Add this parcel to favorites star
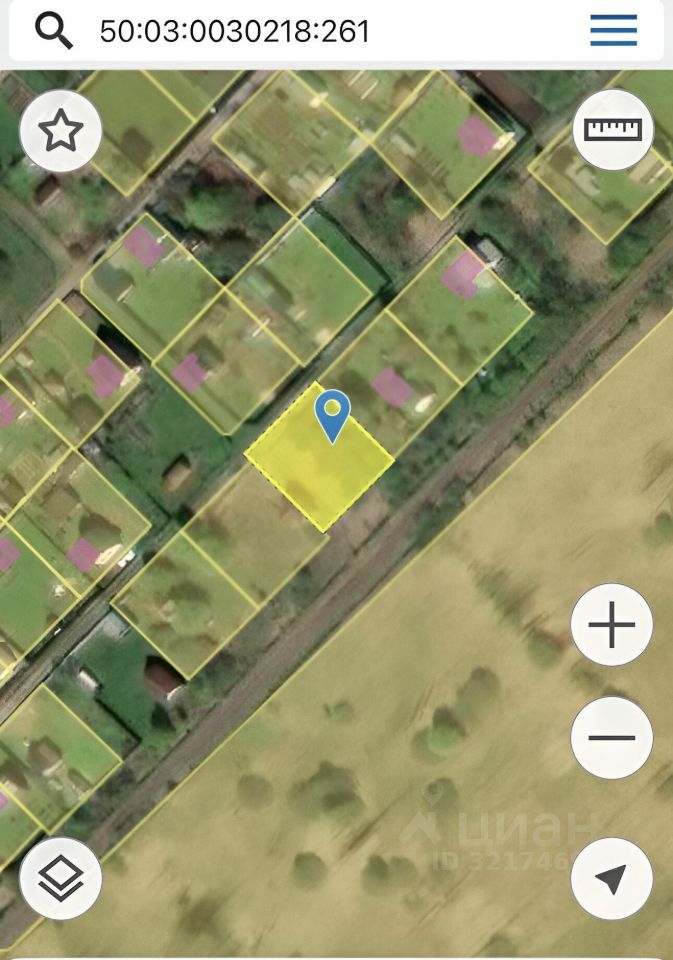673x960 pixels. click(x=61, y=131)
